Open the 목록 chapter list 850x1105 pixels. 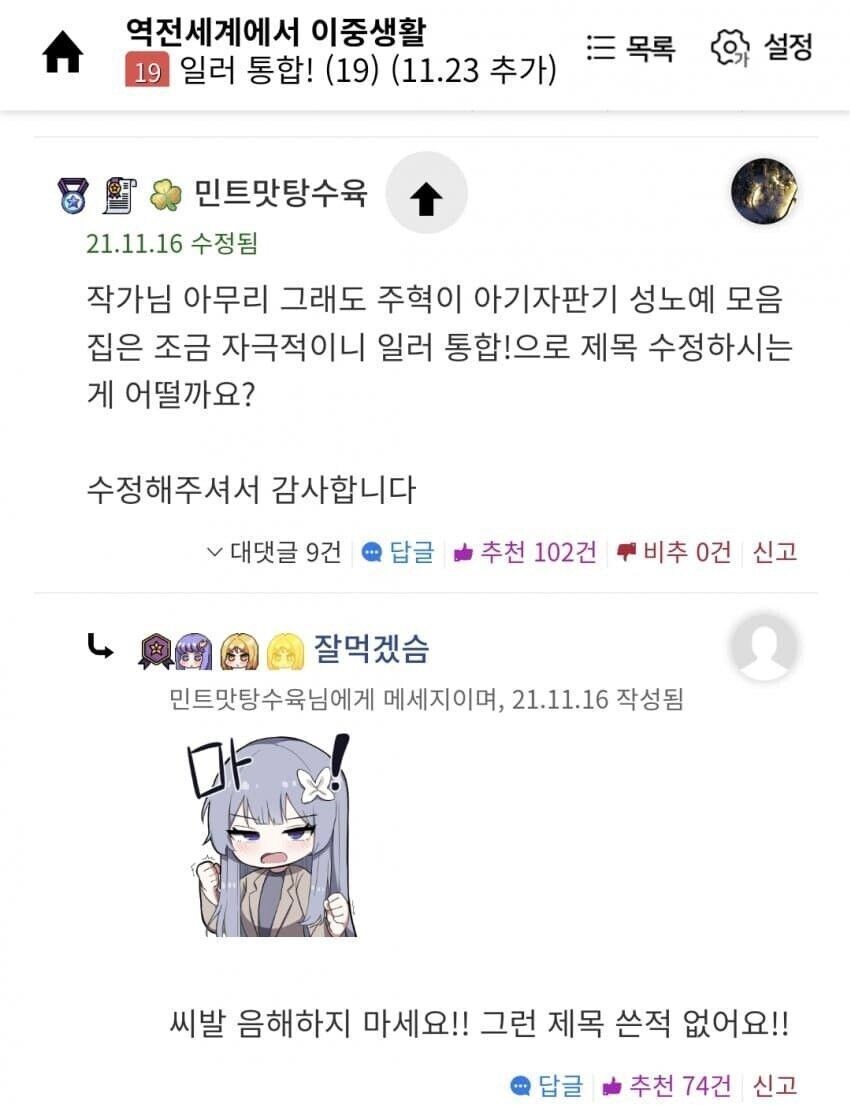pyautogui.click(x=631, y=47)
